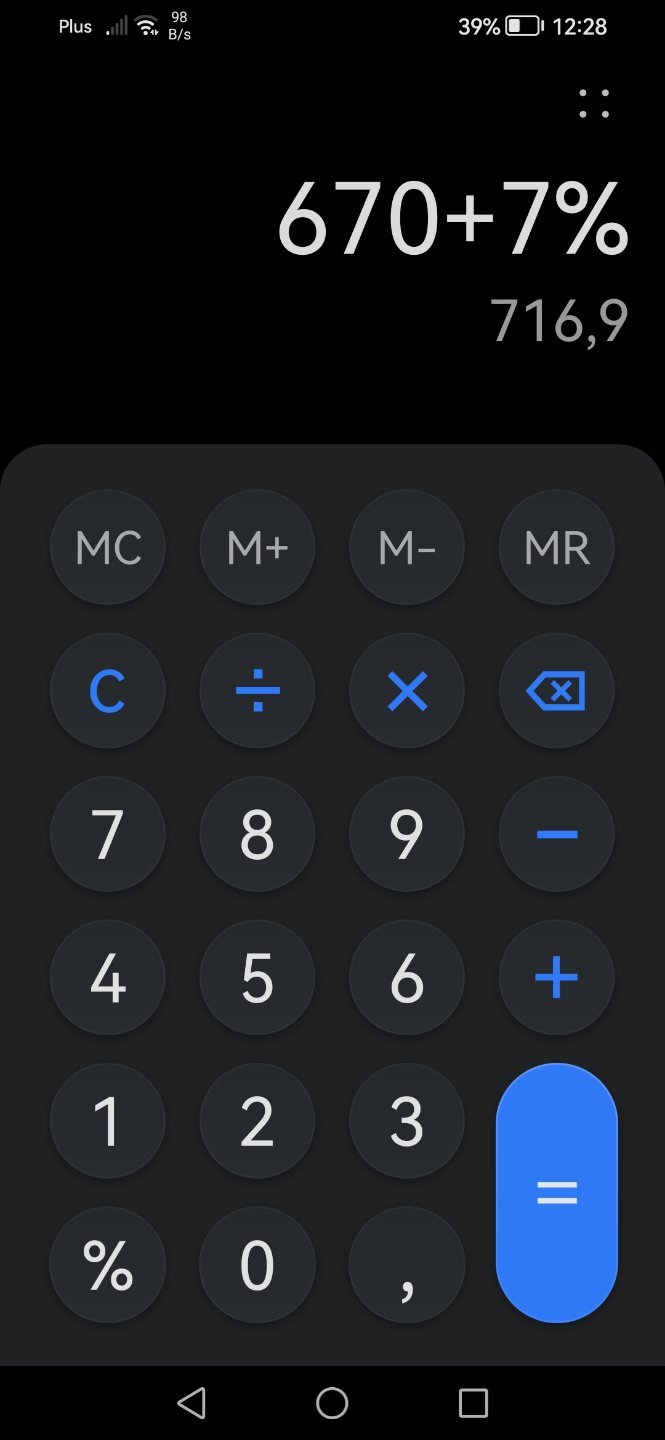
Task: Enter the percent sign
Action: (x=108, y=1265)
